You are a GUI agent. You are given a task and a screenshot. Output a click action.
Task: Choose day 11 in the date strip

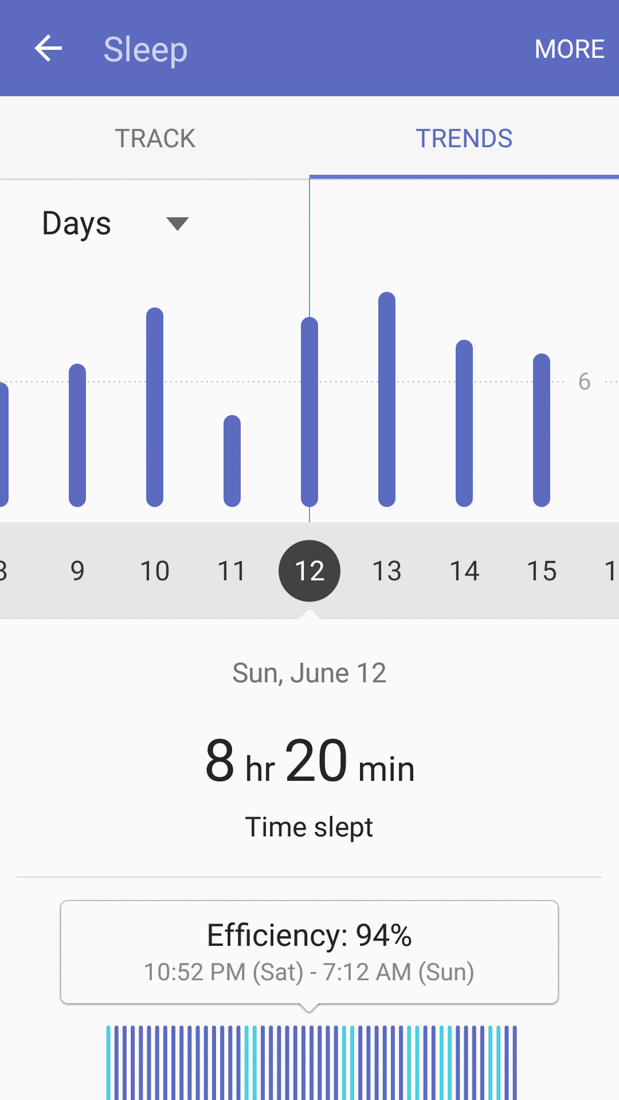[232, 571]
